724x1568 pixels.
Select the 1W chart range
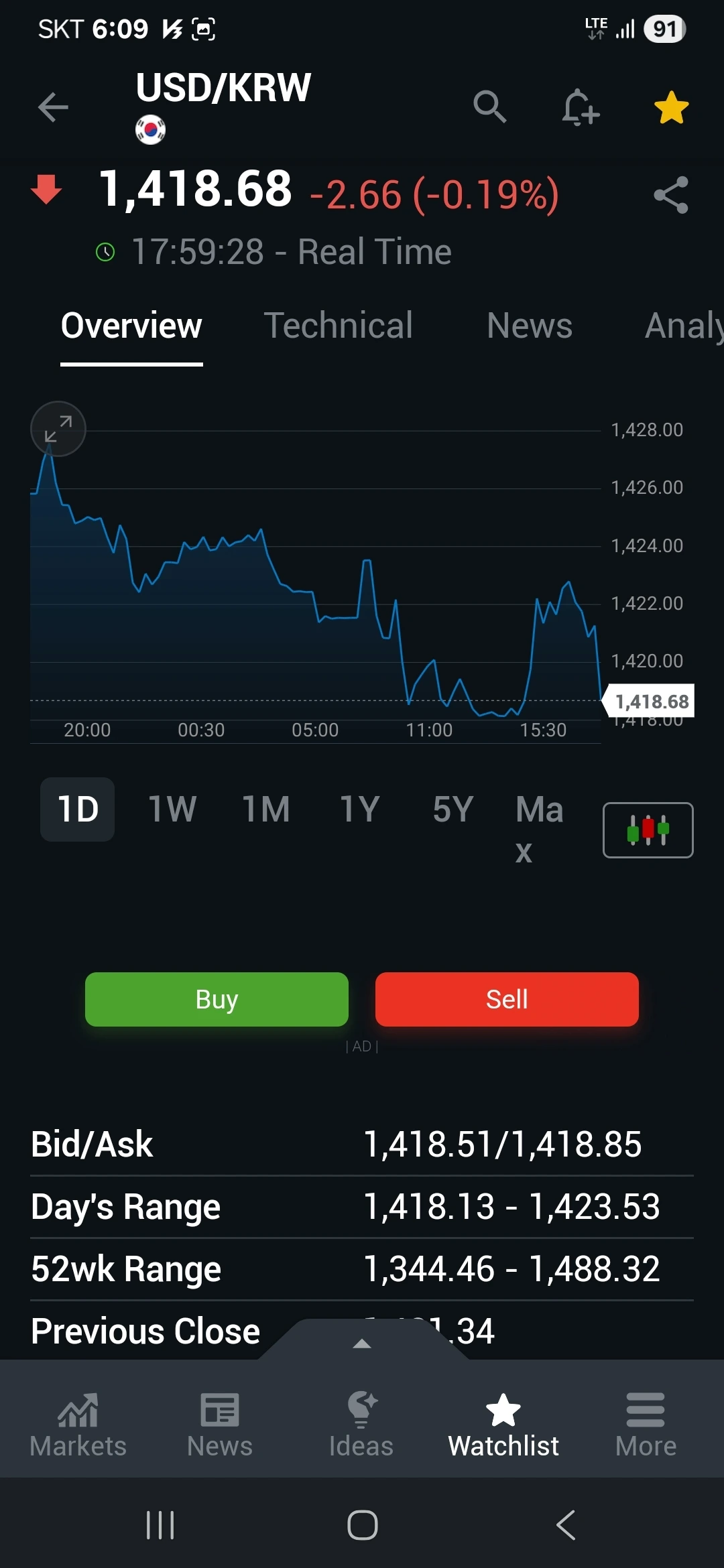tap(172, 809)
